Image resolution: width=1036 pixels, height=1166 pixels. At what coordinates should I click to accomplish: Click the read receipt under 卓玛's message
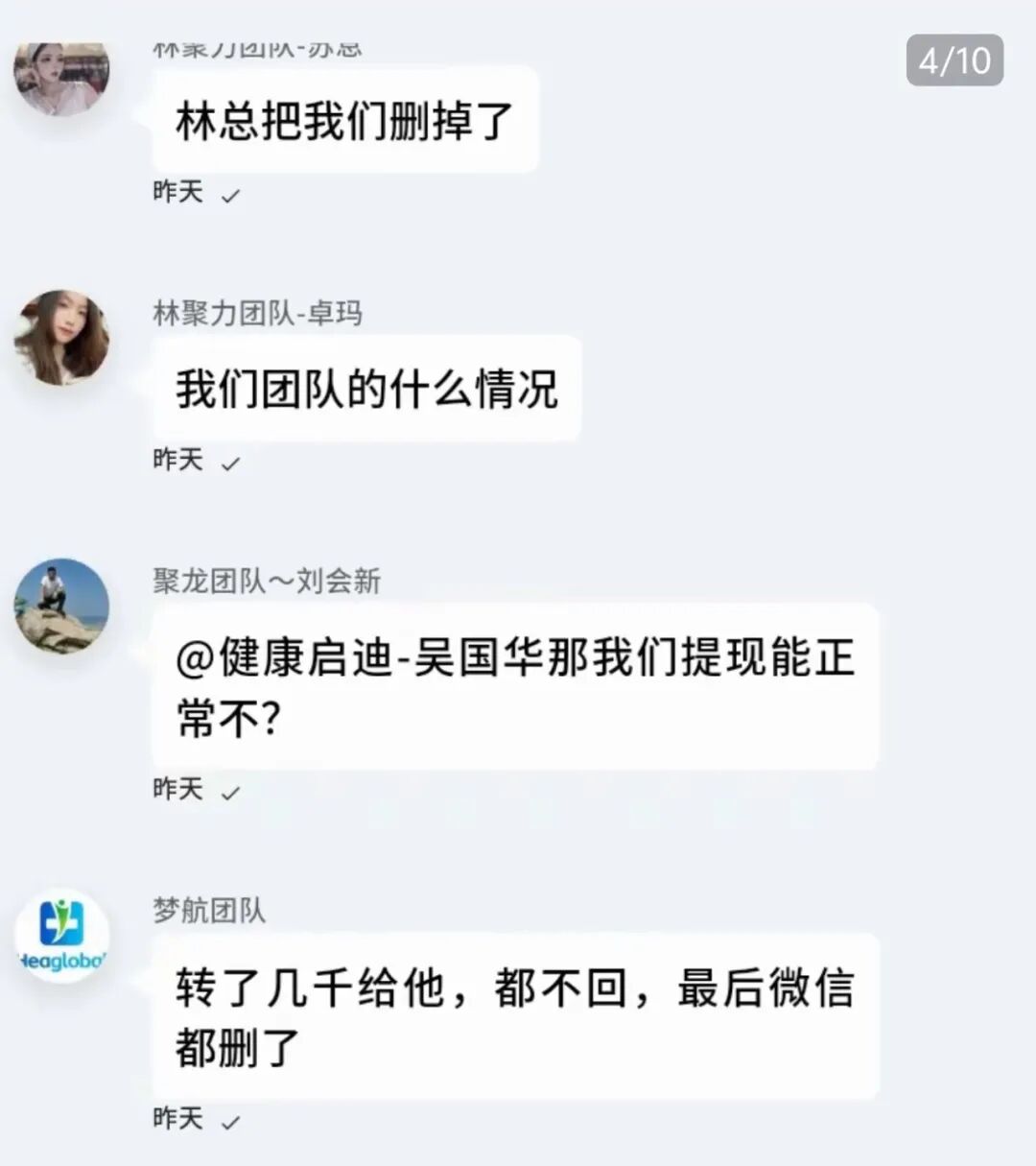pos(230,462)
